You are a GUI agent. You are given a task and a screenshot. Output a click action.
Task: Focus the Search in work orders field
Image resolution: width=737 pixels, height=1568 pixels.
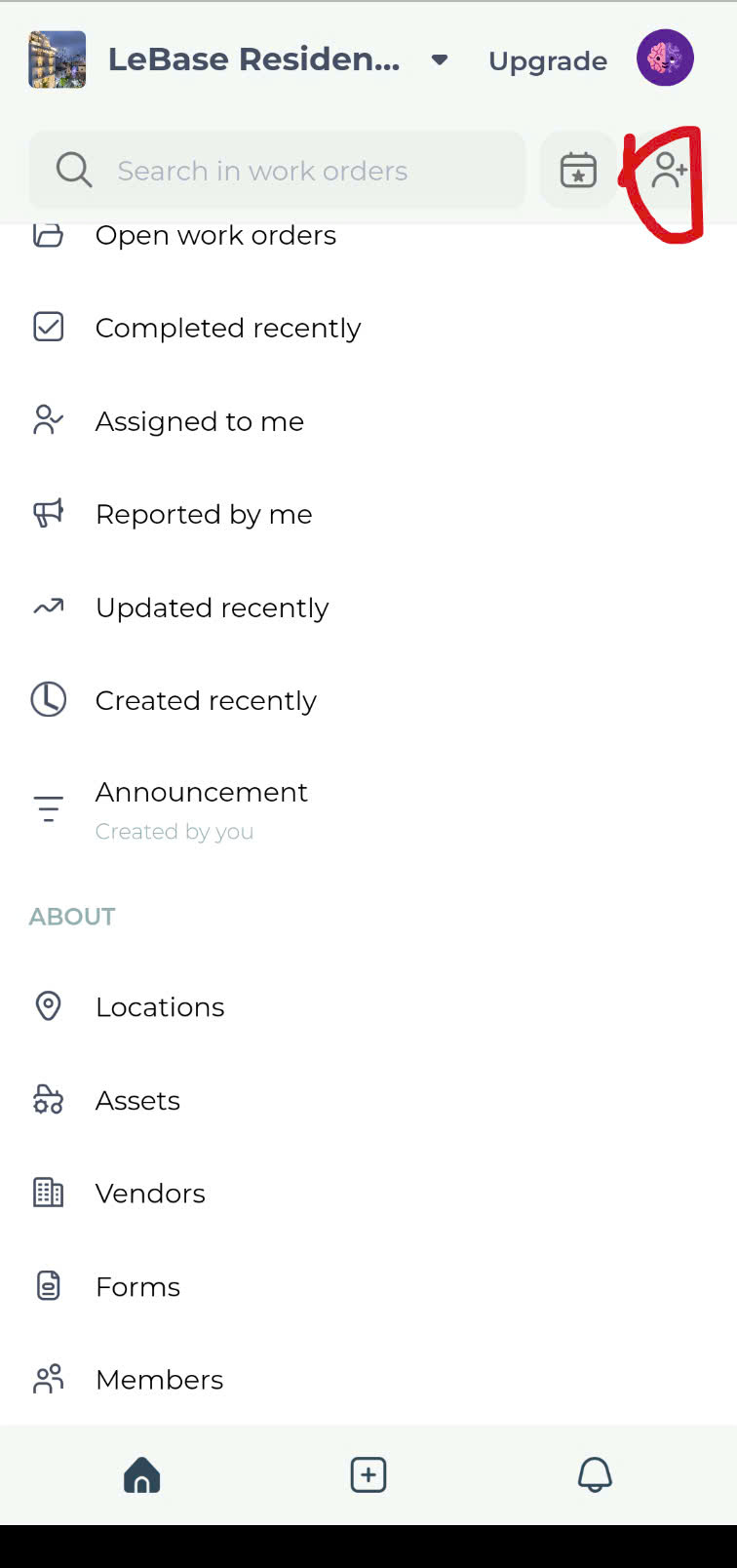pyautogui.click(x=277, y=171)
